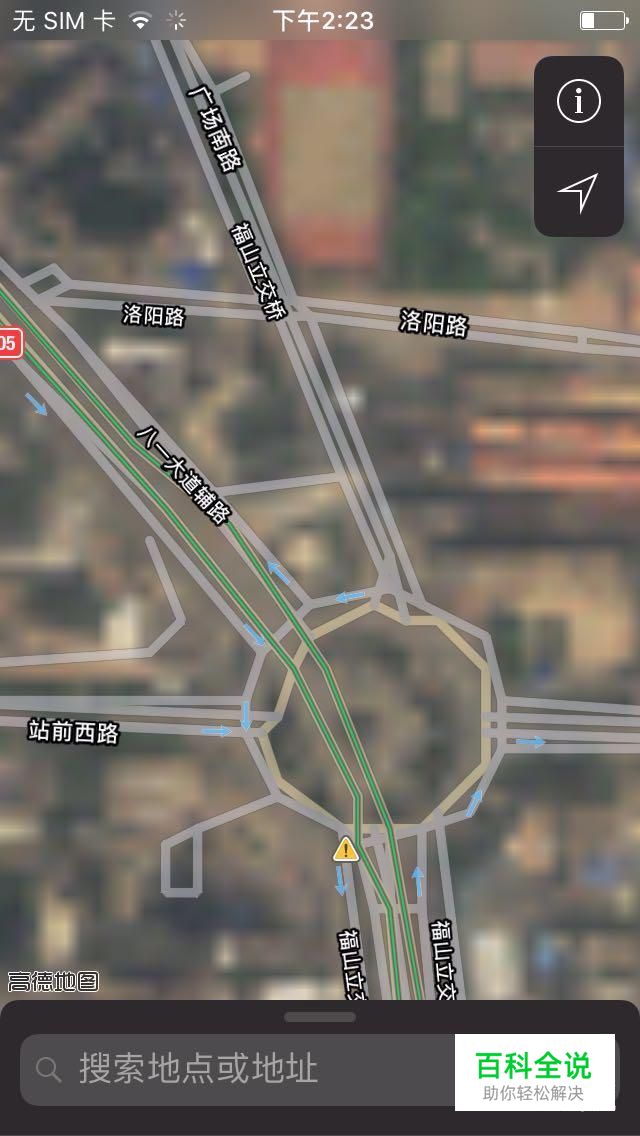Open the map info settings button

pyautogui.click(x=578, y=101)
